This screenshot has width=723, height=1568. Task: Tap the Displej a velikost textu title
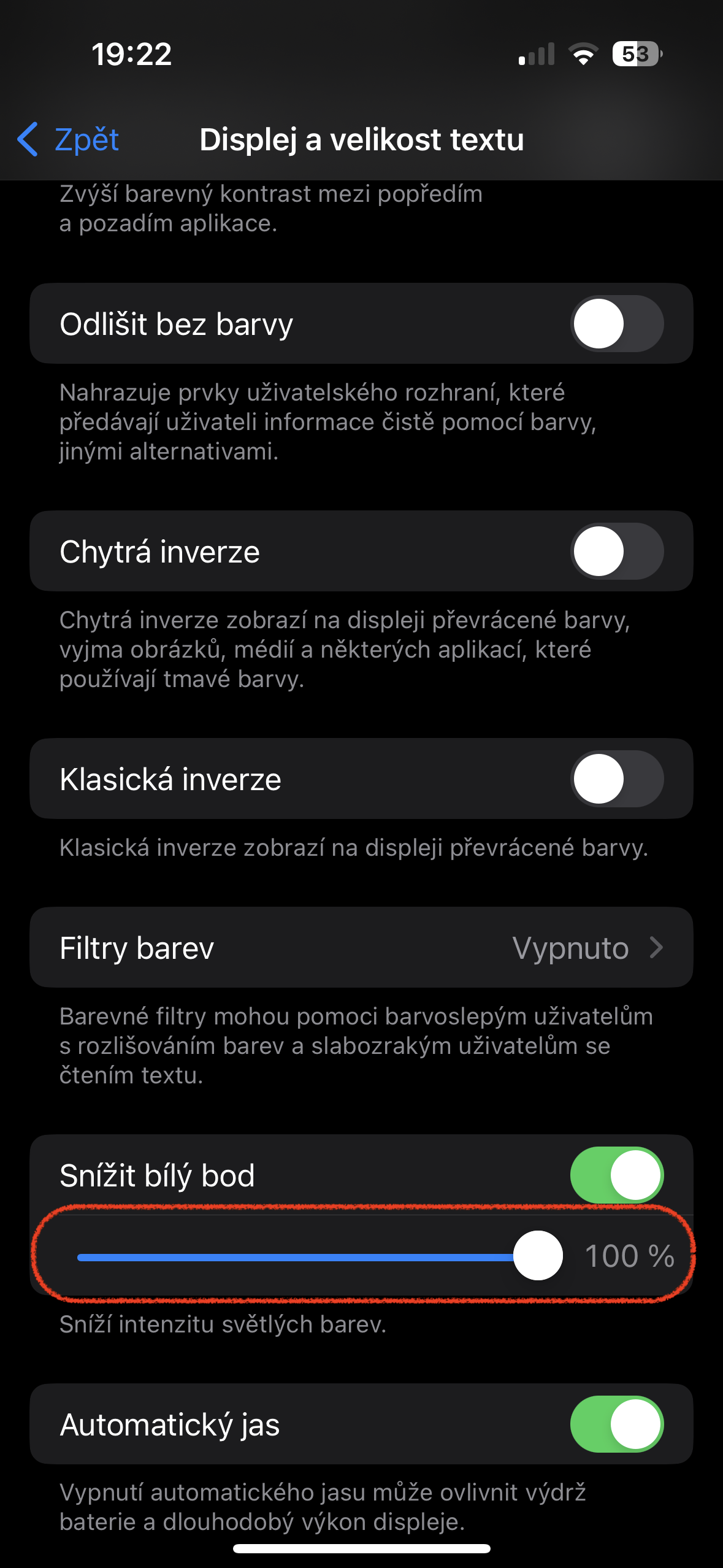(x=361, y=140)
